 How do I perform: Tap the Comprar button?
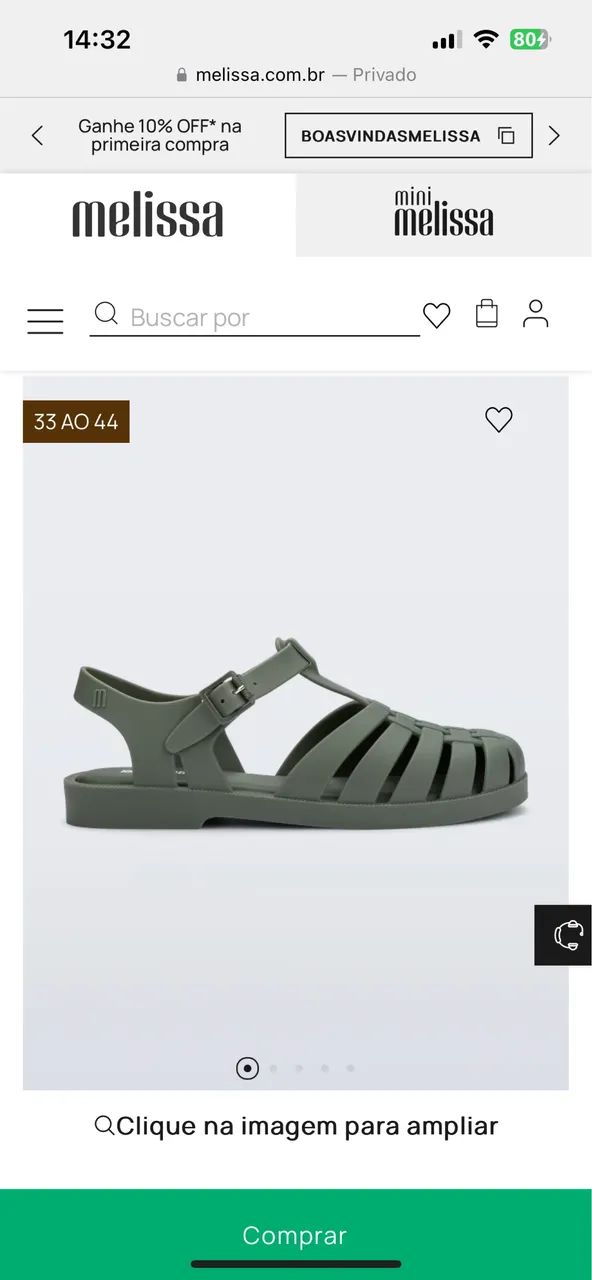pyautogui.click(x=296, y=1234)
